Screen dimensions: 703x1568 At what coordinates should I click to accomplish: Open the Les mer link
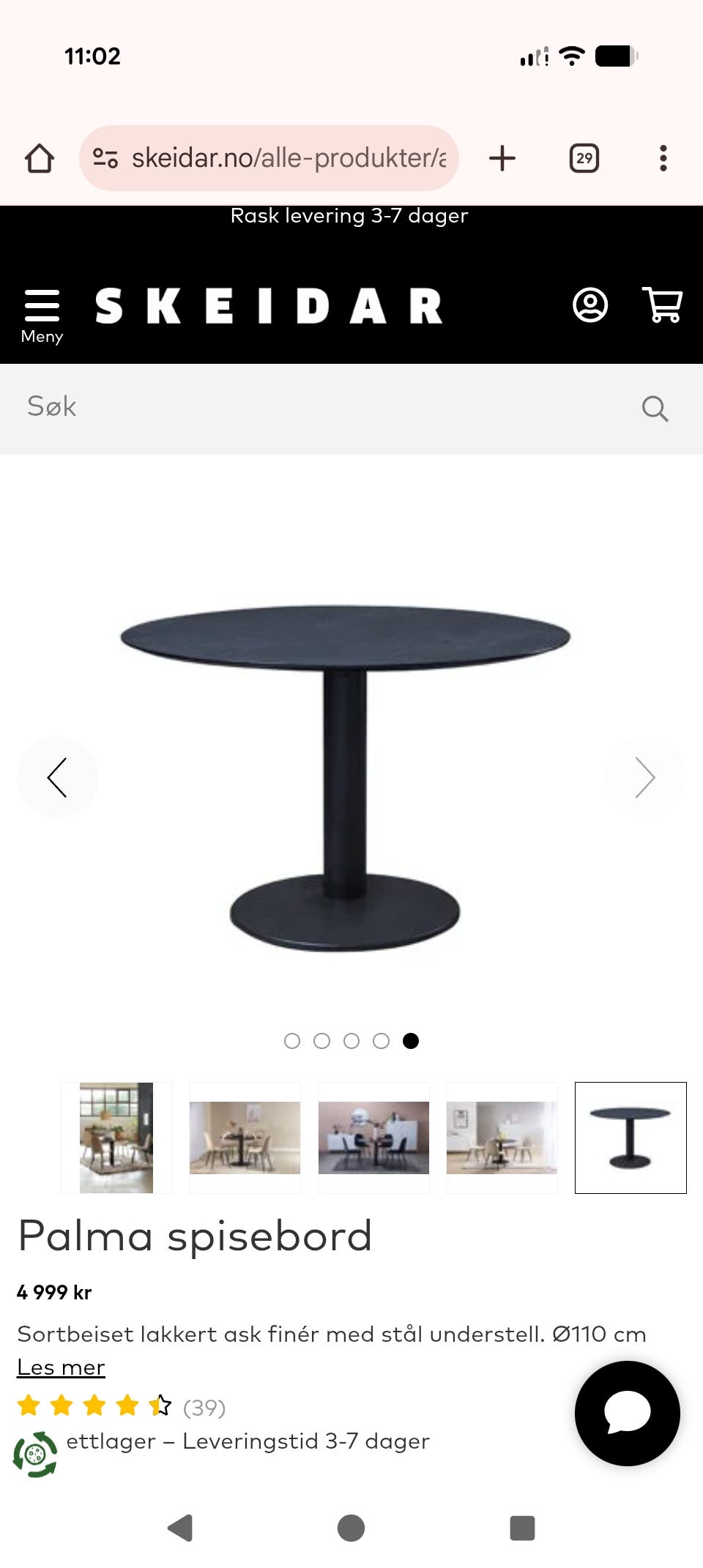click(x=62, y=1367)
